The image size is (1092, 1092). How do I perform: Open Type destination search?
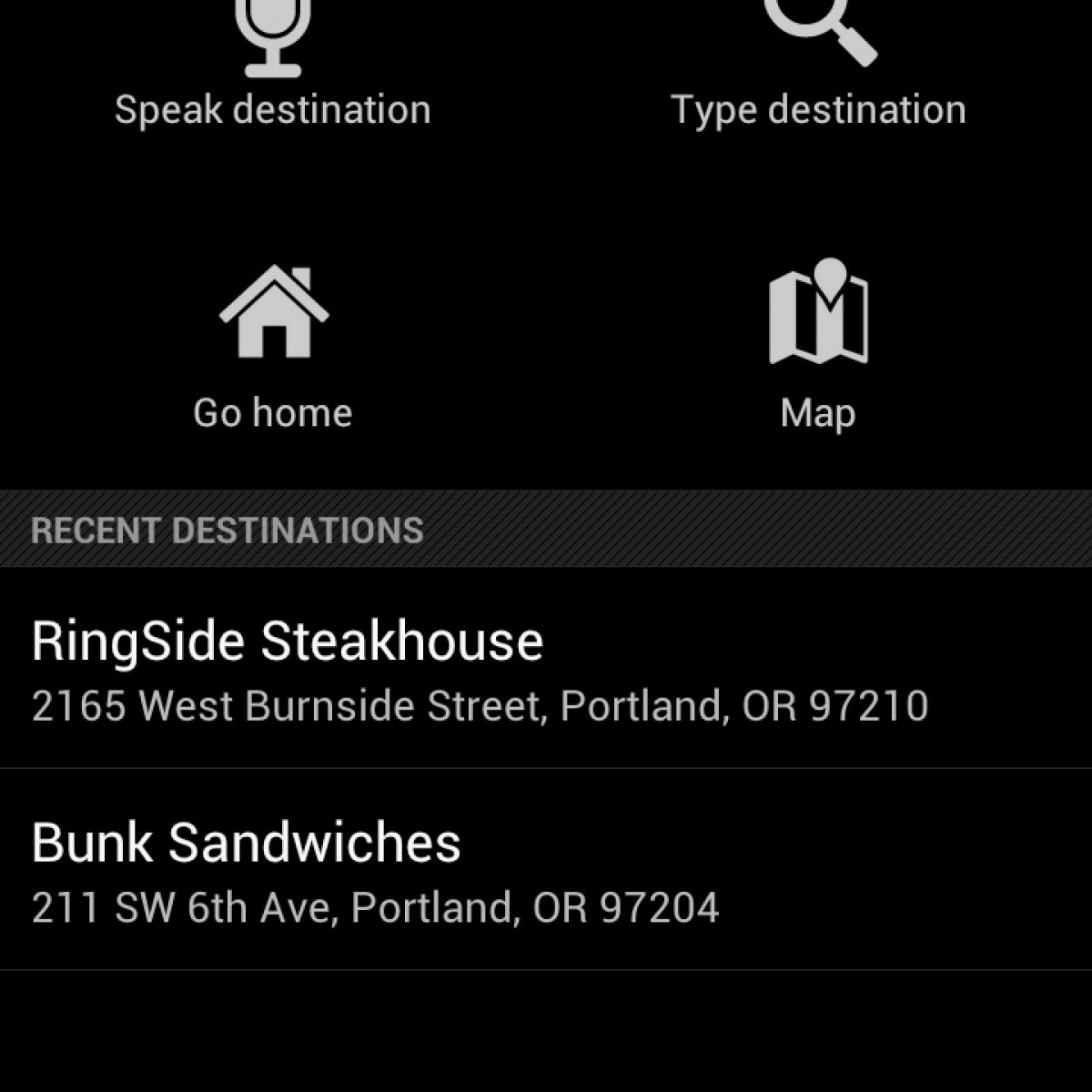(x=818, y=64)
